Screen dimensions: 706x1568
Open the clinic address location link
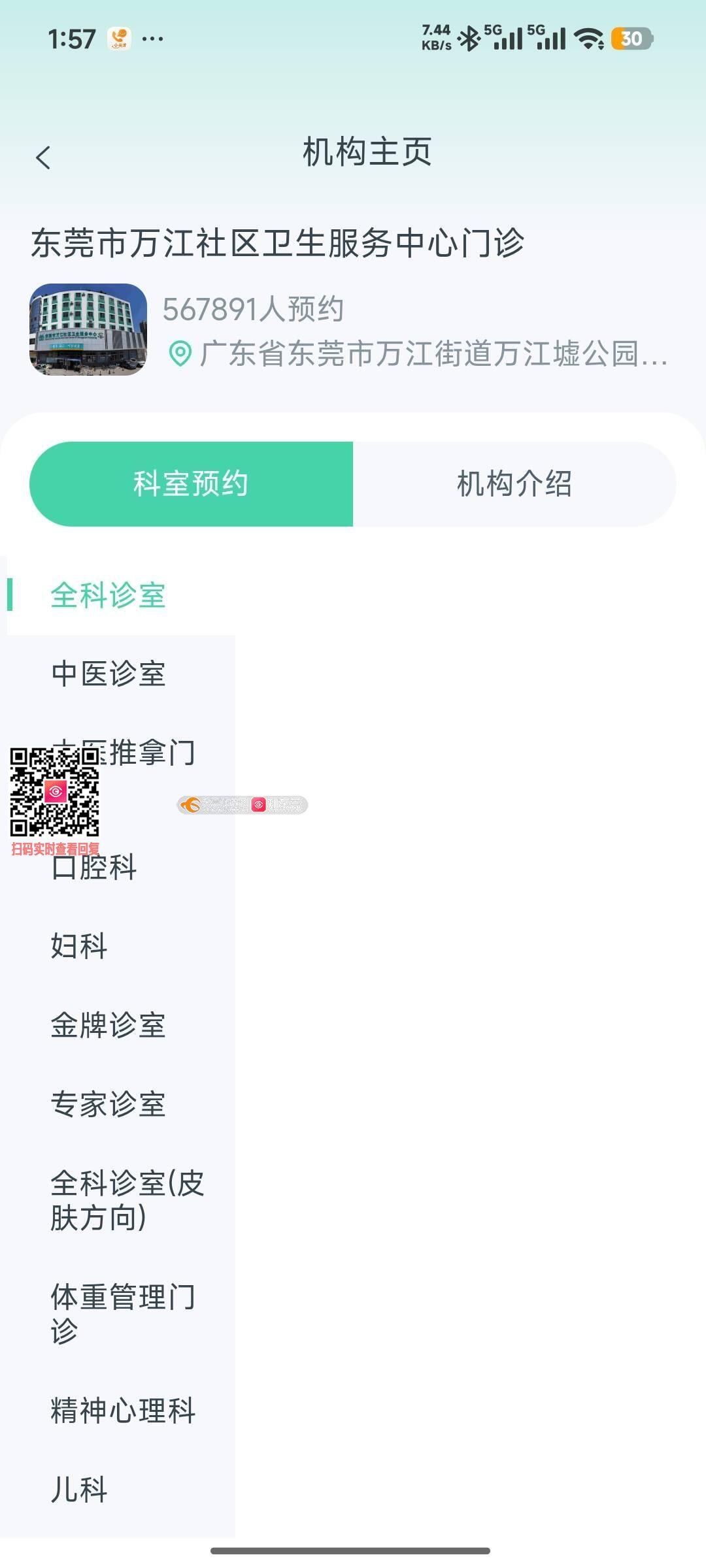click(418, 353)
